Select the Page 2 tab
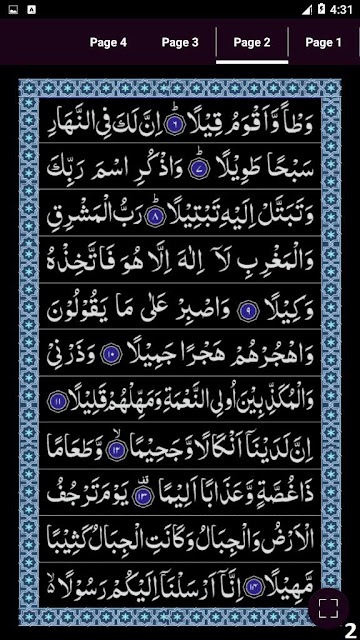The image size is (360, 640). (x=252, y=42)
